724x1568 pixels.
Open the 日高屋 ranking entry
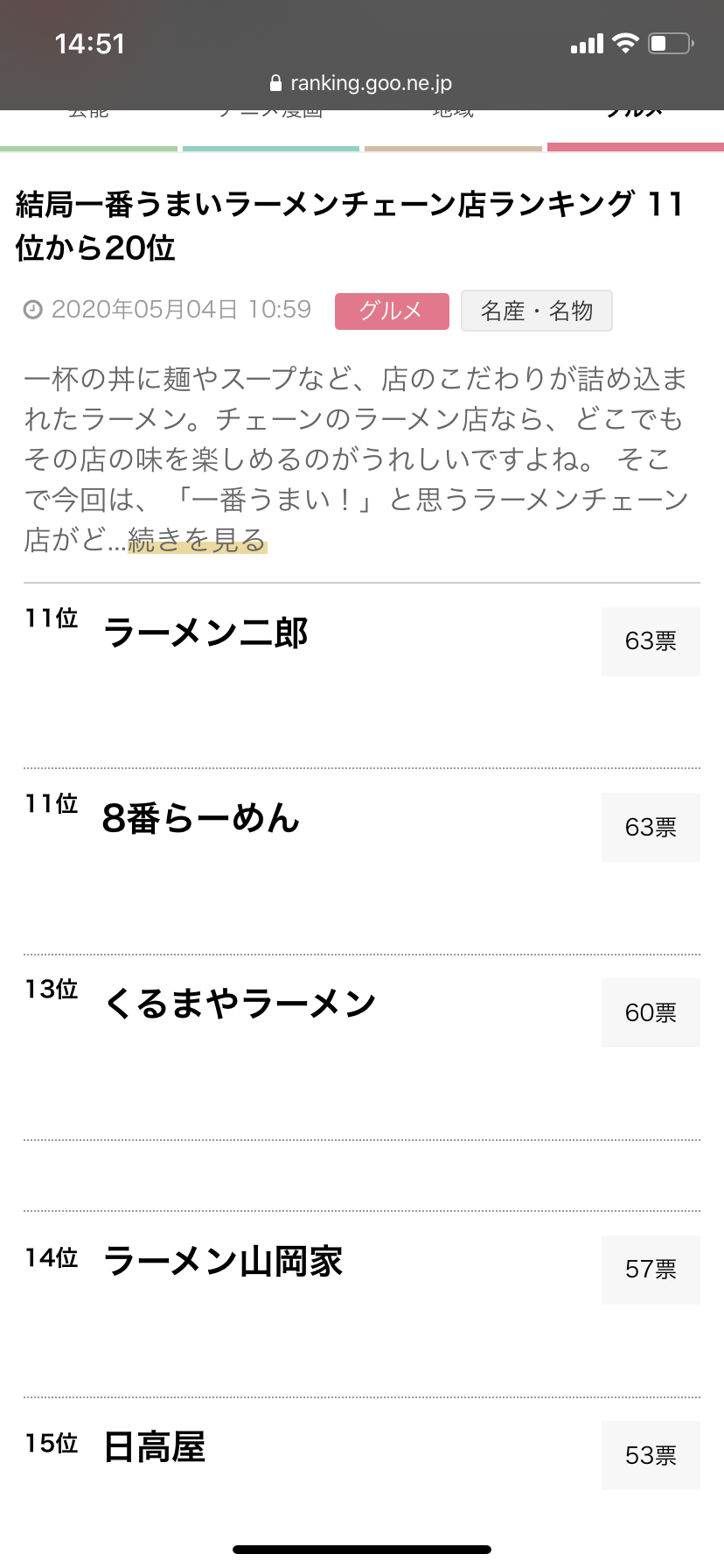coord(155,1446)
